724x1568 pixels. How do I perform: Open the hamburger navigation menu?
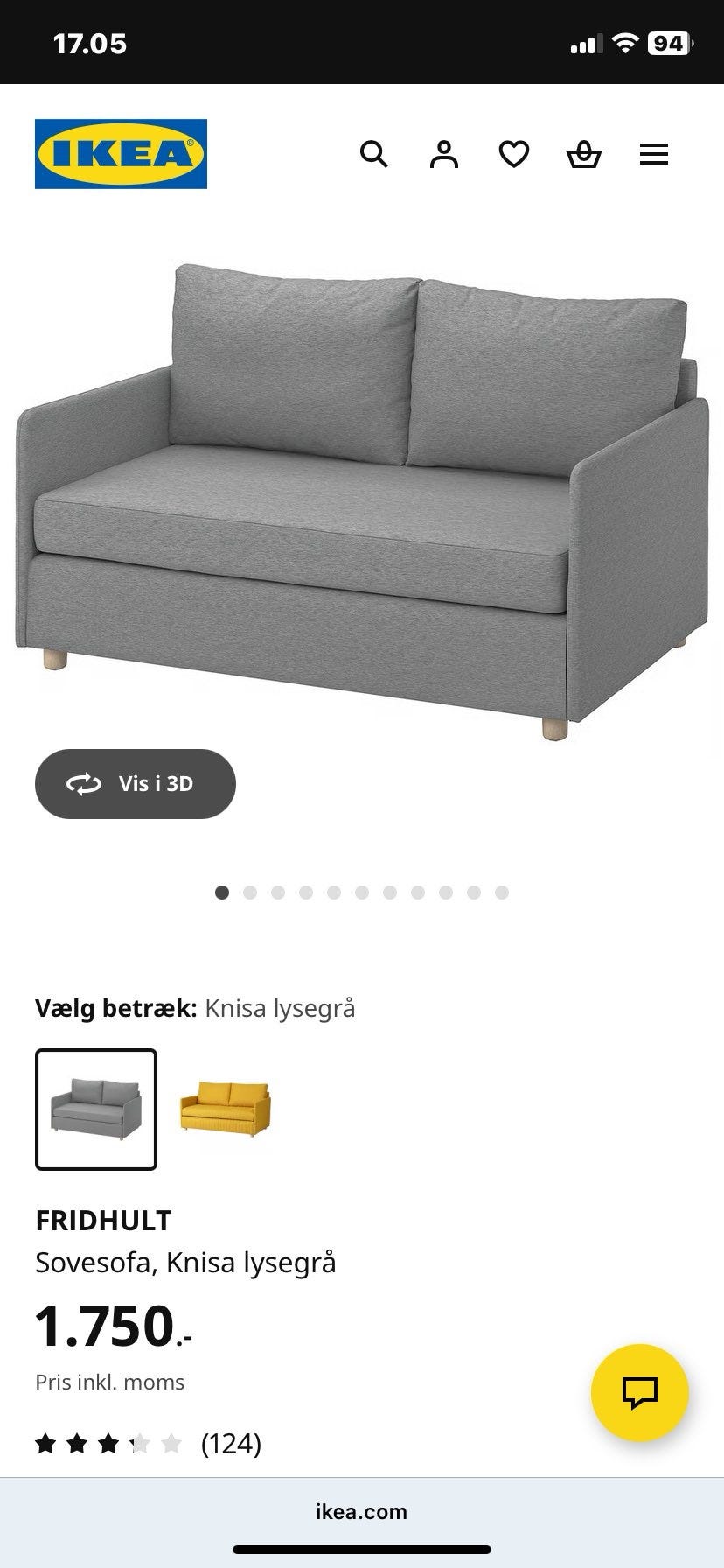click(x=654, y=154)
